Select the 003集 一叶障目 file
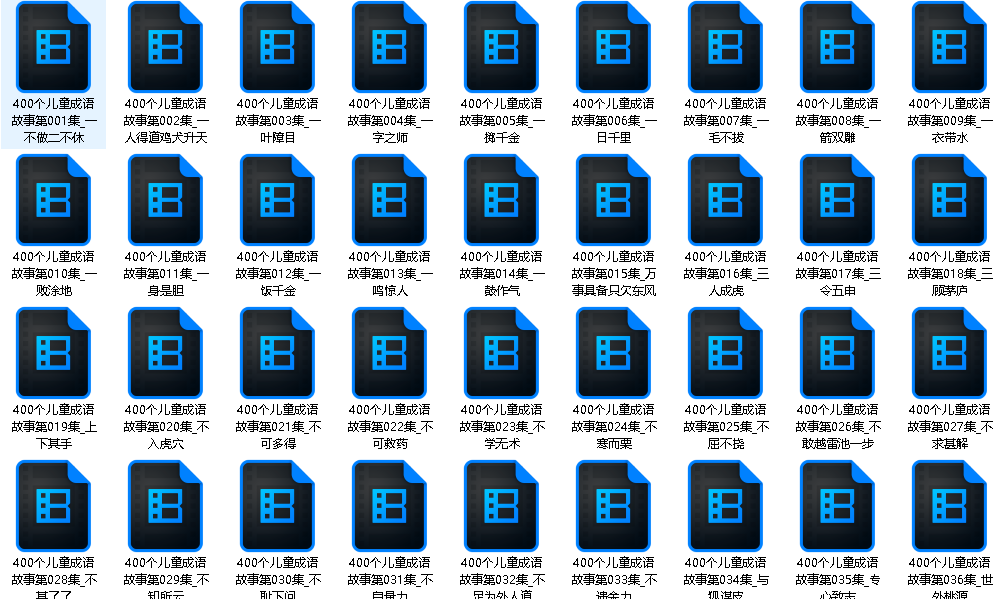This screenshot has height=599, width=1006. (277, 47)
